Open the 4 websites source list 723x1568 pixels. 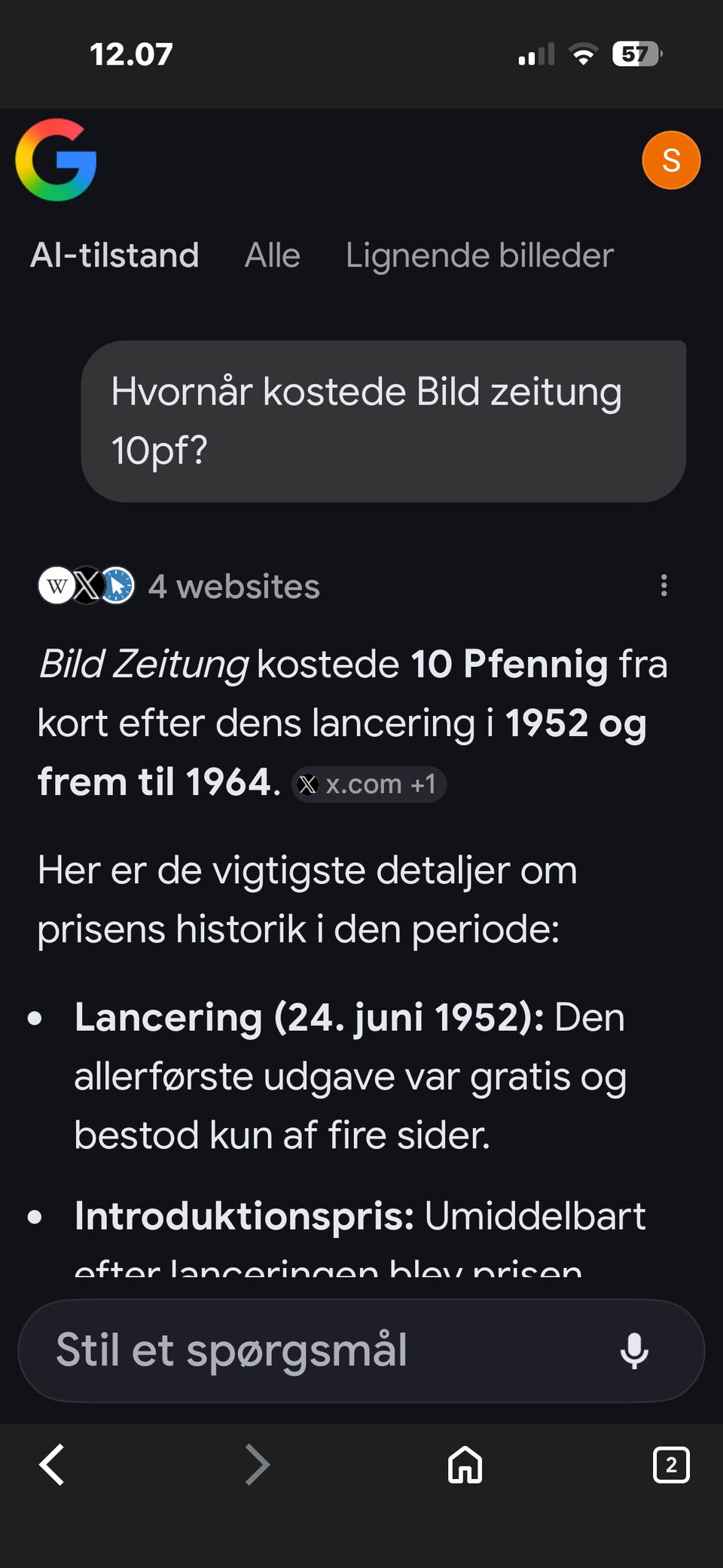(x=234, y=586)
